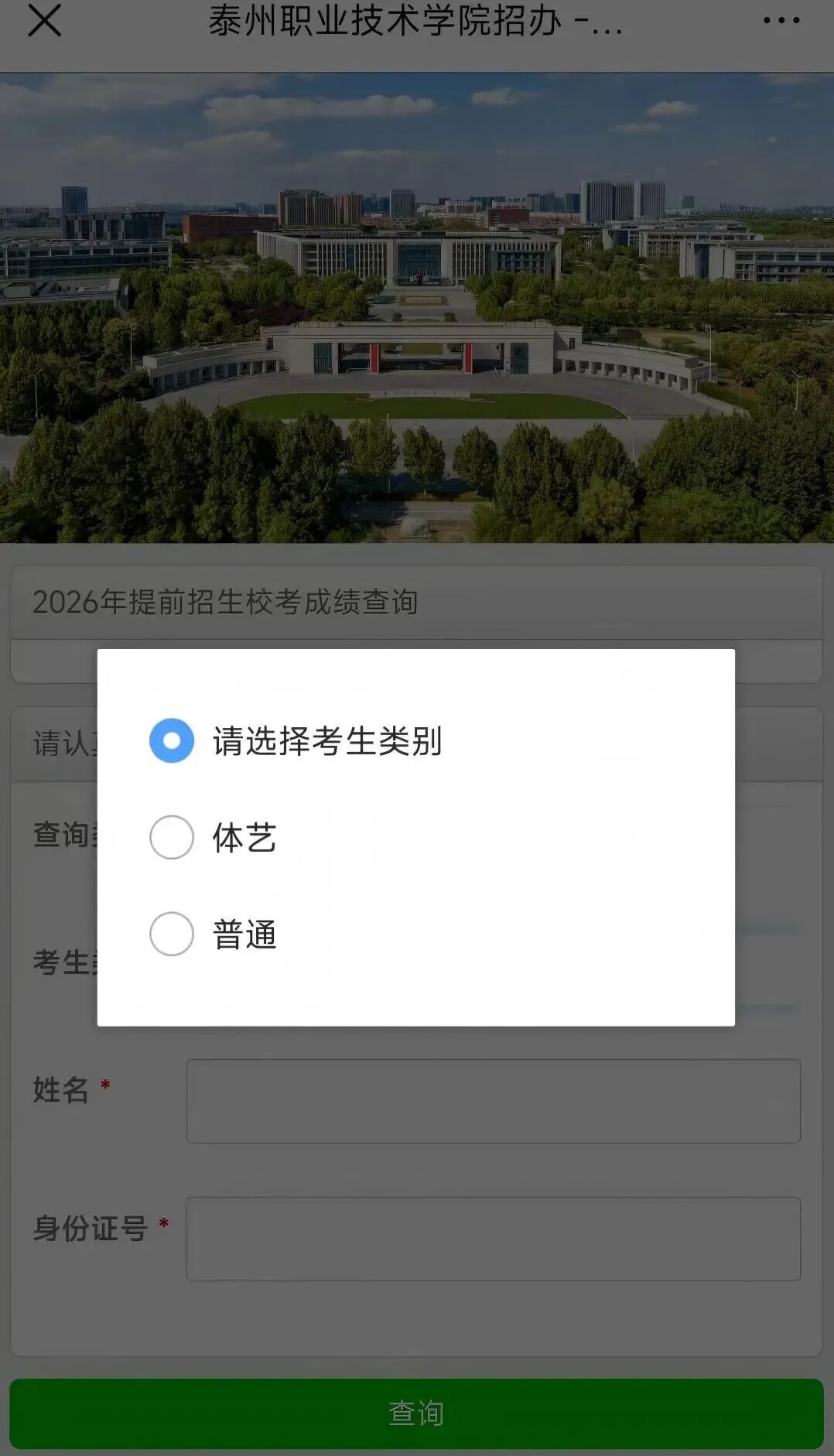Close the webview with the X icon
The height and width of the screenshot is (1456, 834).
(44, 21)
